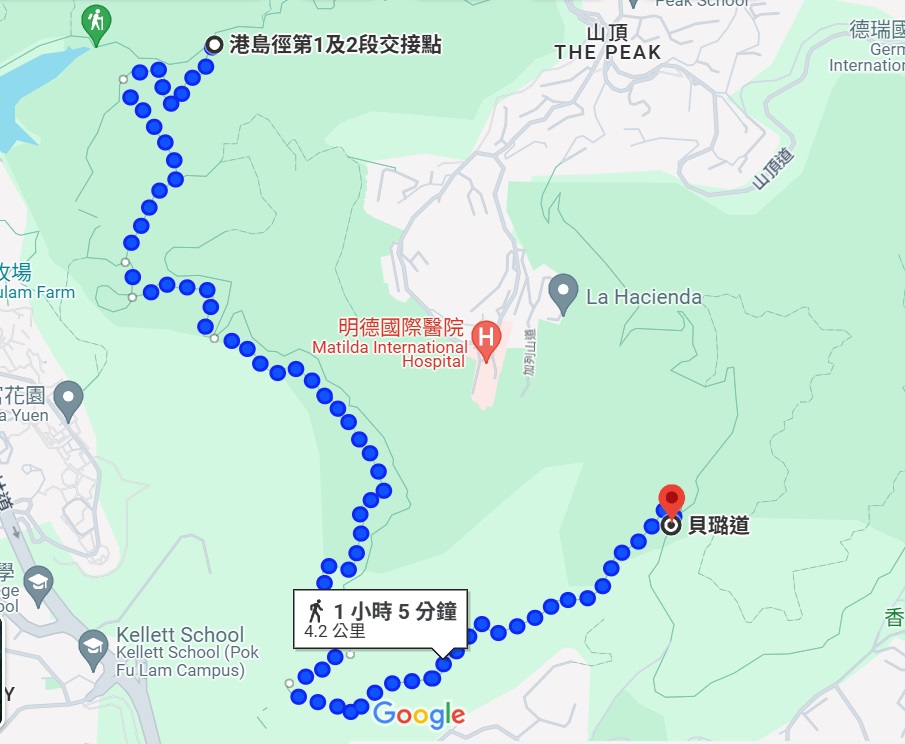905x744 pixels.
Task: Tap the 1 小時 5 分鐘 walking route label
Action: 380,620
